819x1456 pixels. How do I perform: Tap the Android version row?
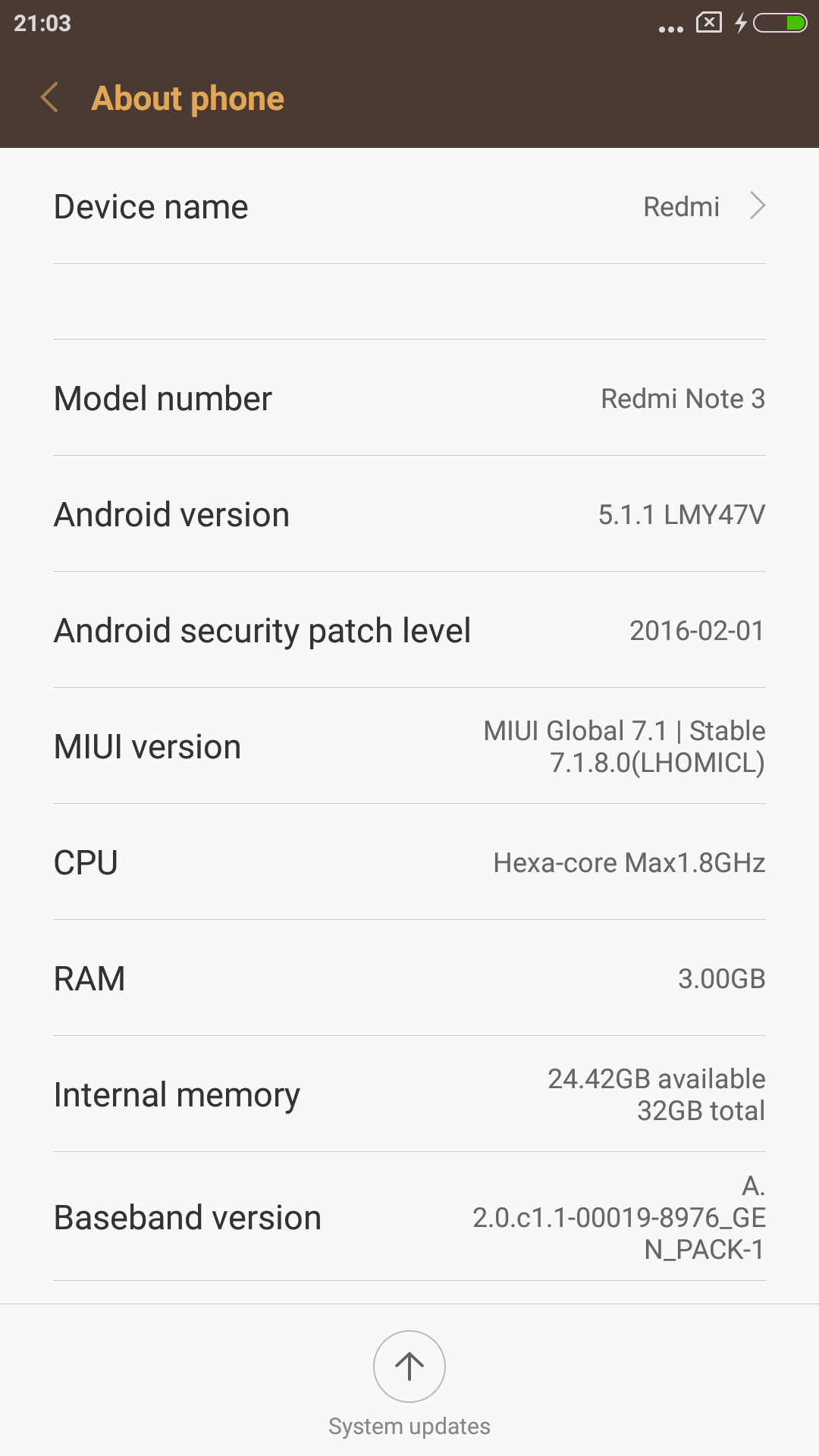pyautogui.click(x=409, y=514)
